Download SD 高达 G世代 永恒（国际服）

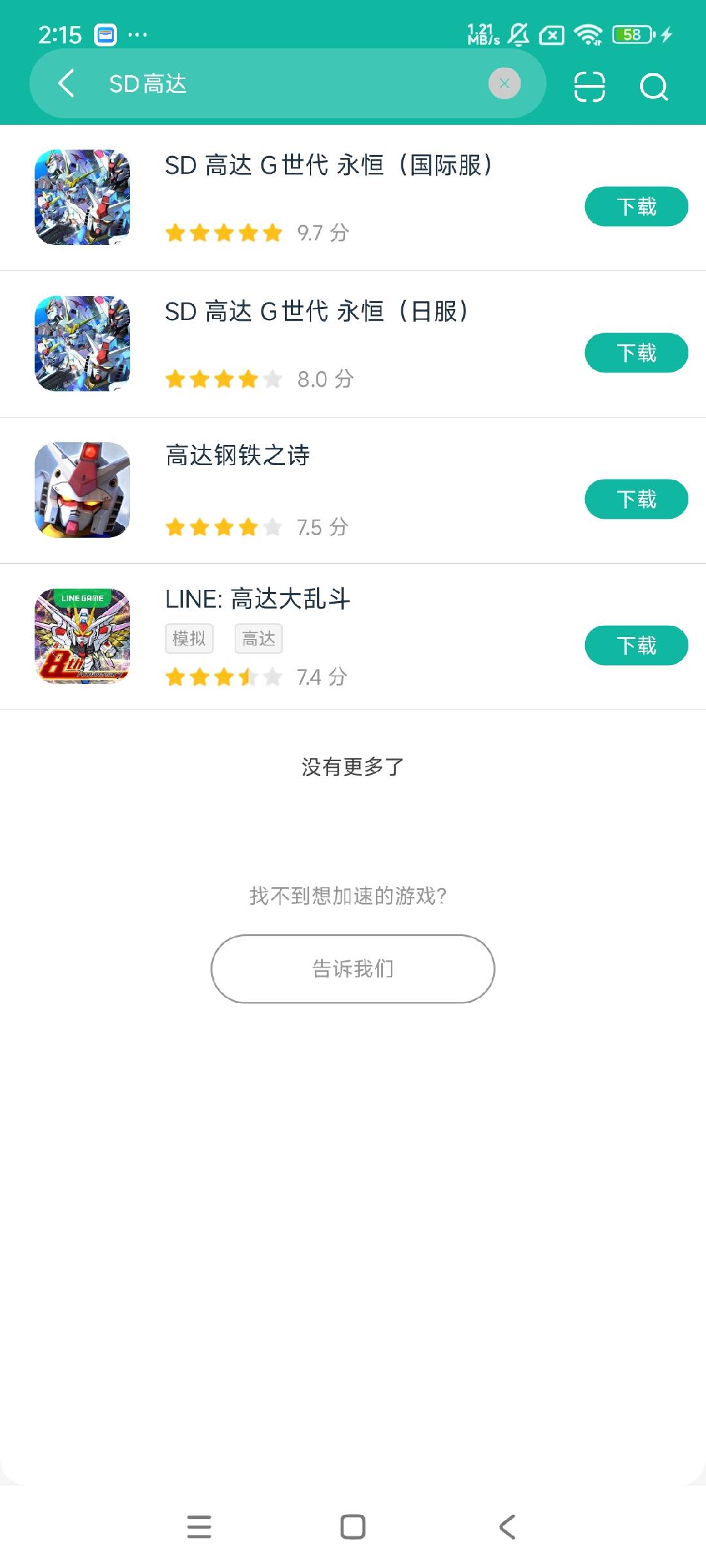(x=635, y=206)
